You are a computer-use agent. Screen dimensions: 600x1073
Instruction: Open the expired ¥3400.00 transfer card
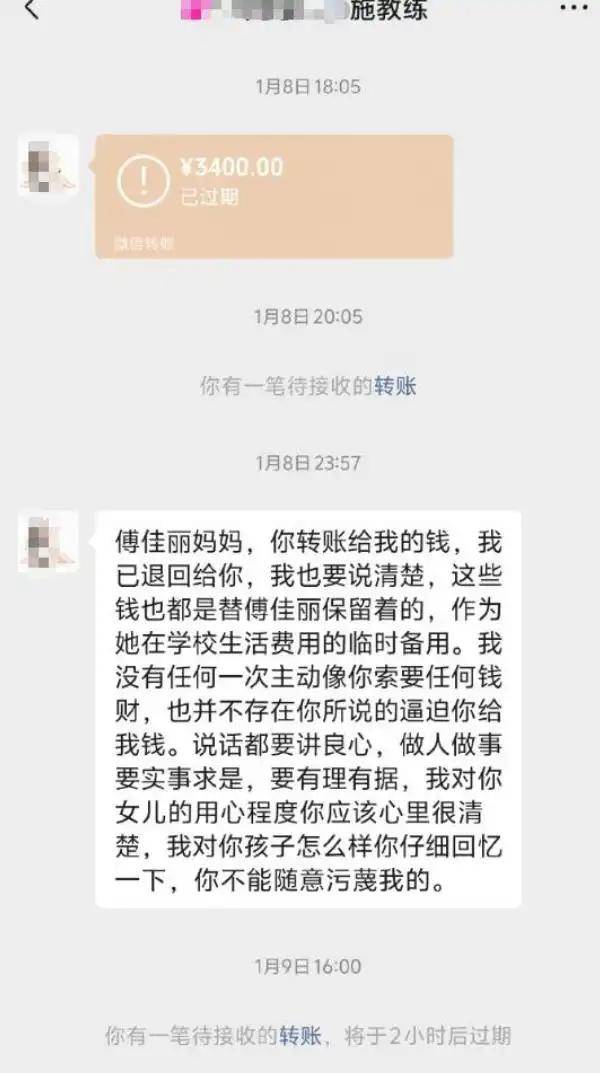(x=274, y=197)
